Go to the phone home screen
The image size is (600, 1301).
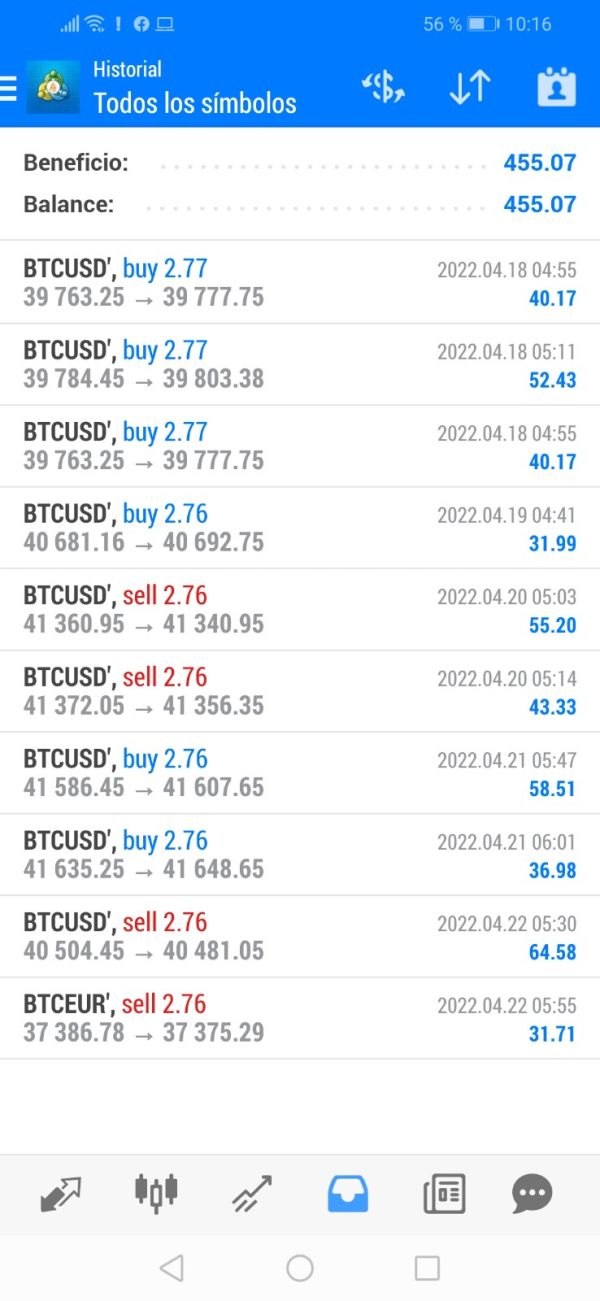300,1268
